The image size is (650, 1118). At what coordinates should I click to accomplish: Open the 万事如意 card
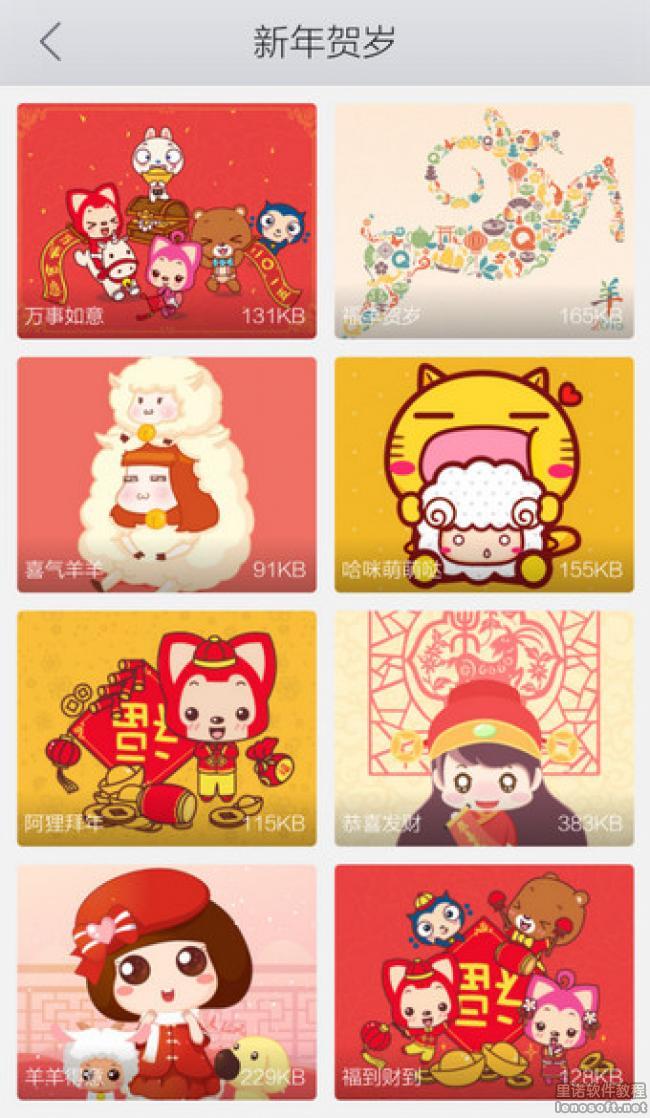click(167, 221)
